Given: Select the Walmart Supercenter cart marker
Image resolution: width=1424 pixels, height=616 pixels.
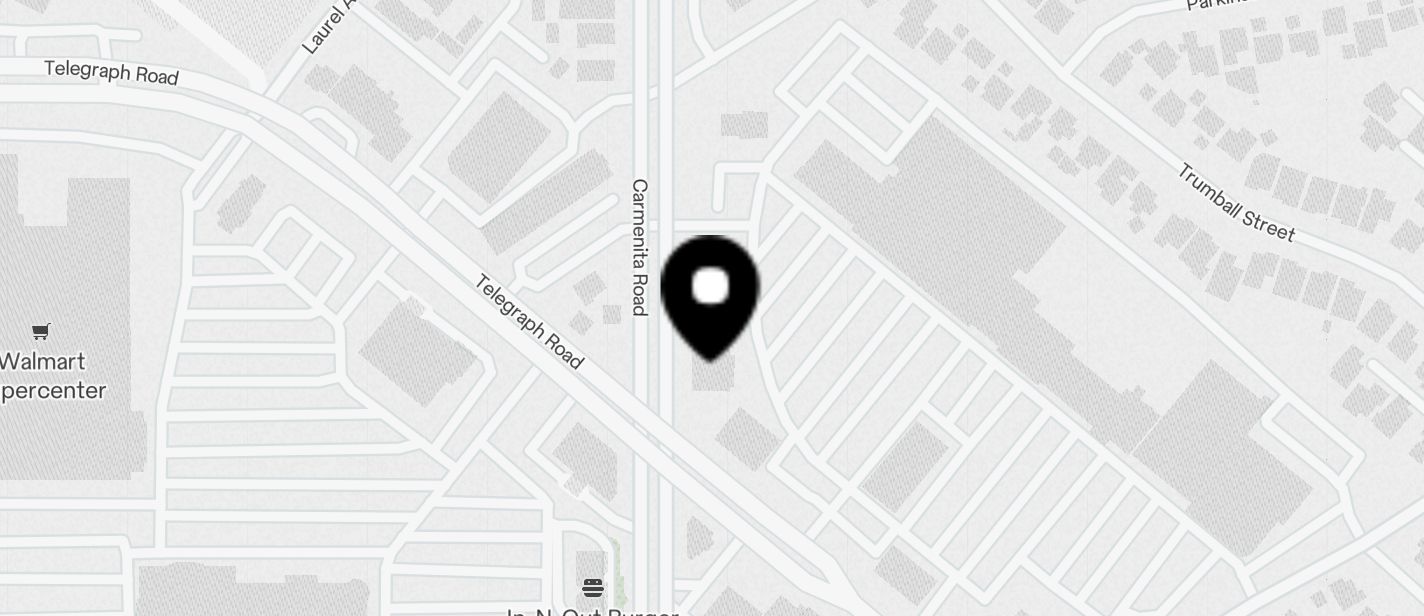Looking at the screenshot, I should 41,332.
